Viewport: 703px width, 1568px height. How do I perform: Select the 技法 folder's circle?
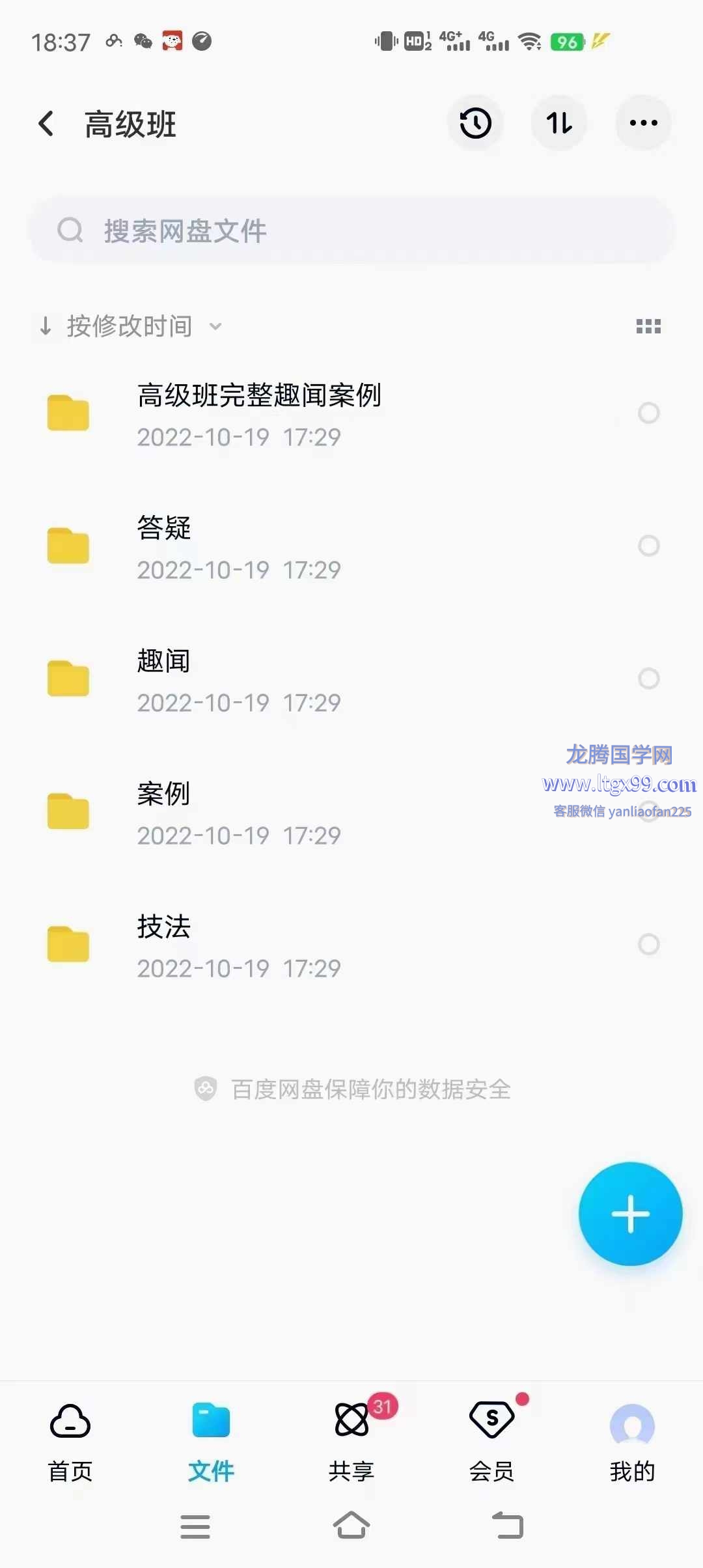pos(648,944)
